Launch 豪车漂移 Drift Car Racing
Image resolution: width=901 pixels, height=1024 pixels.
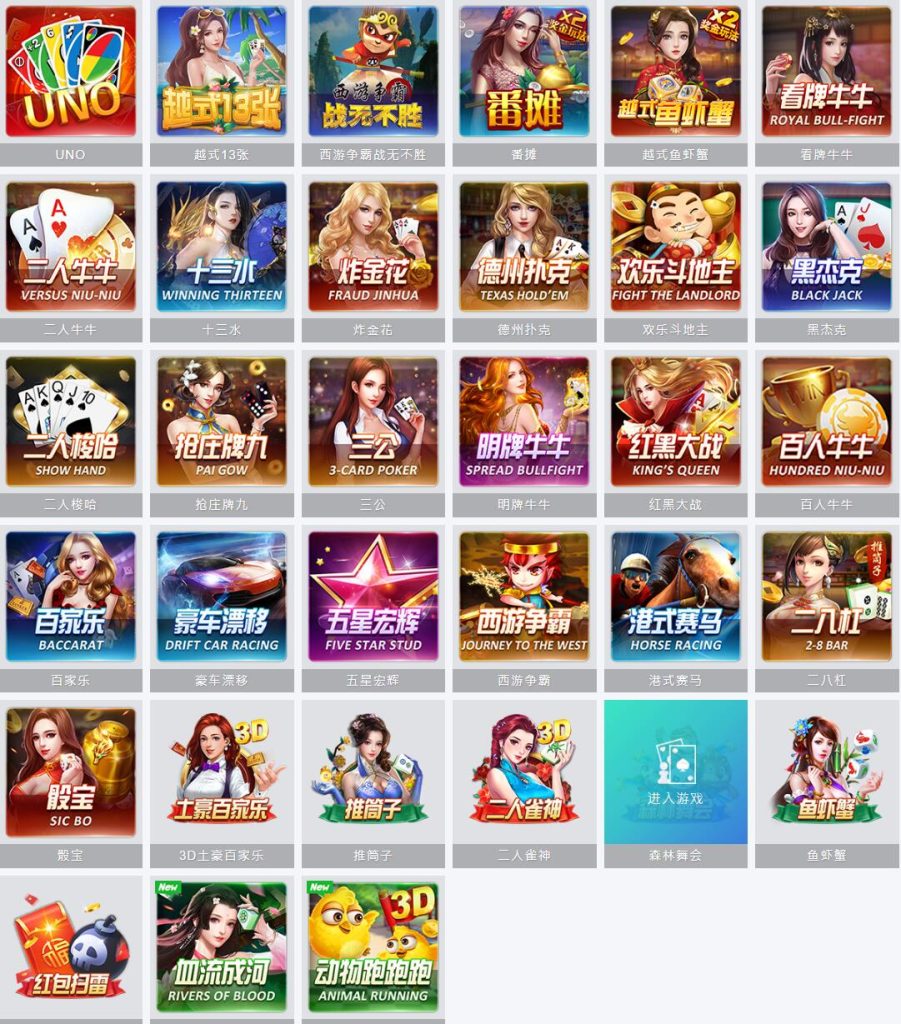click(x=222, y=596)
